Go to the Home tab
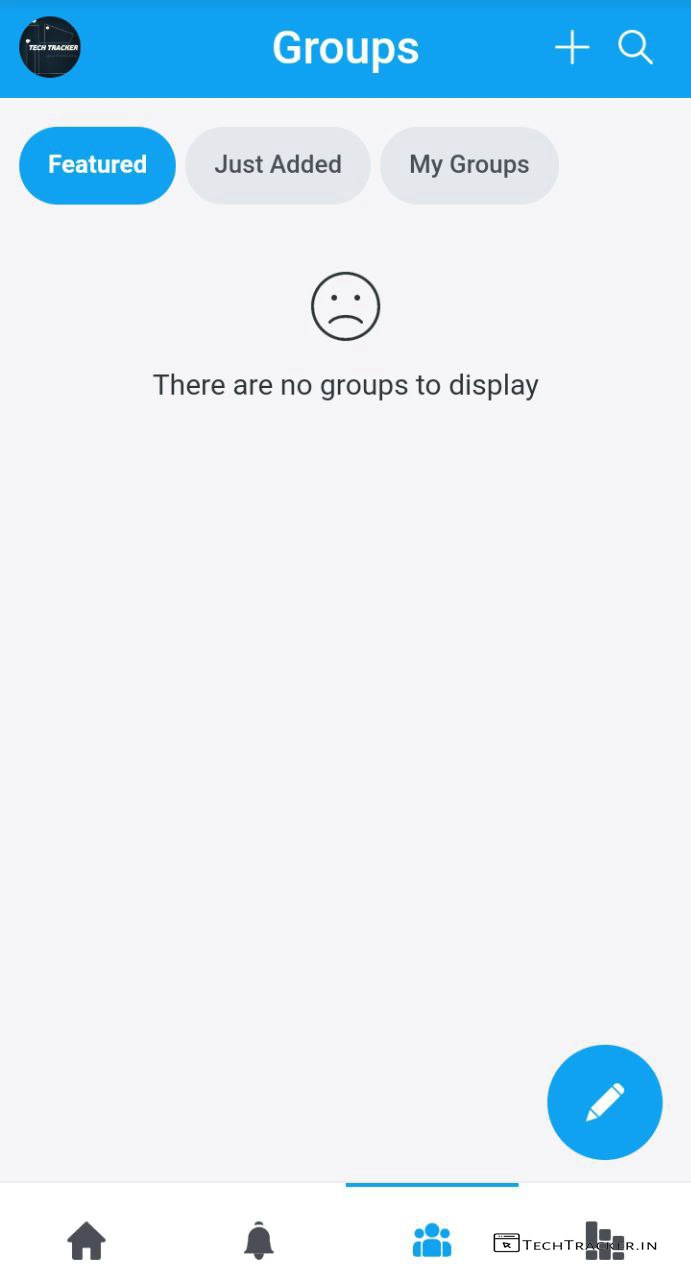This screenshot has height=1280, width=691. pyautogui.click(x=87, y=1241)
